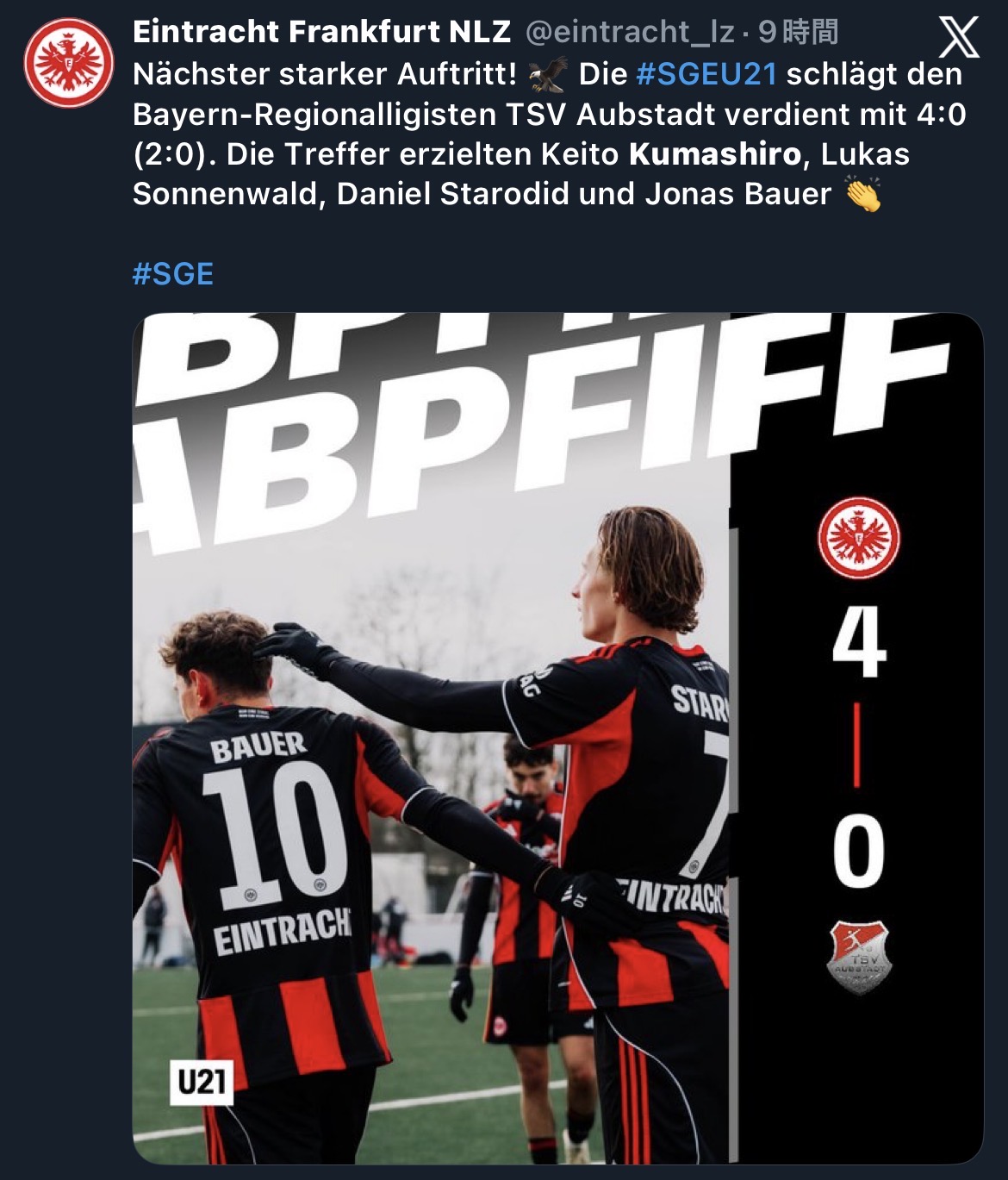Open Eintracht Frankfurt NLZ profile avatar
This screenshot has height=1180, width=1008.
click(69, 62)
